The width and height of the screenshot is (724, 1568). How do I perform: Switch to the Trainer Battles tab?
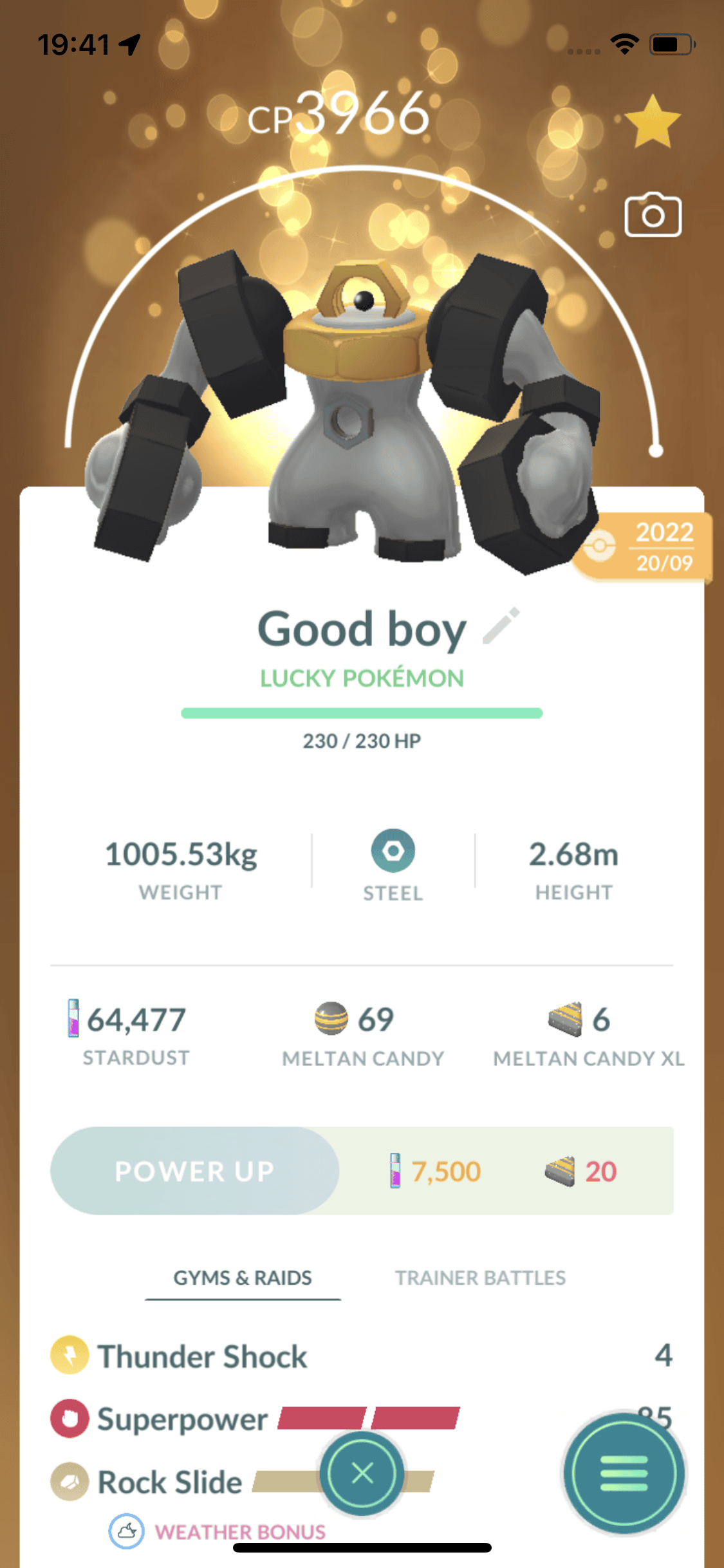480,1278
